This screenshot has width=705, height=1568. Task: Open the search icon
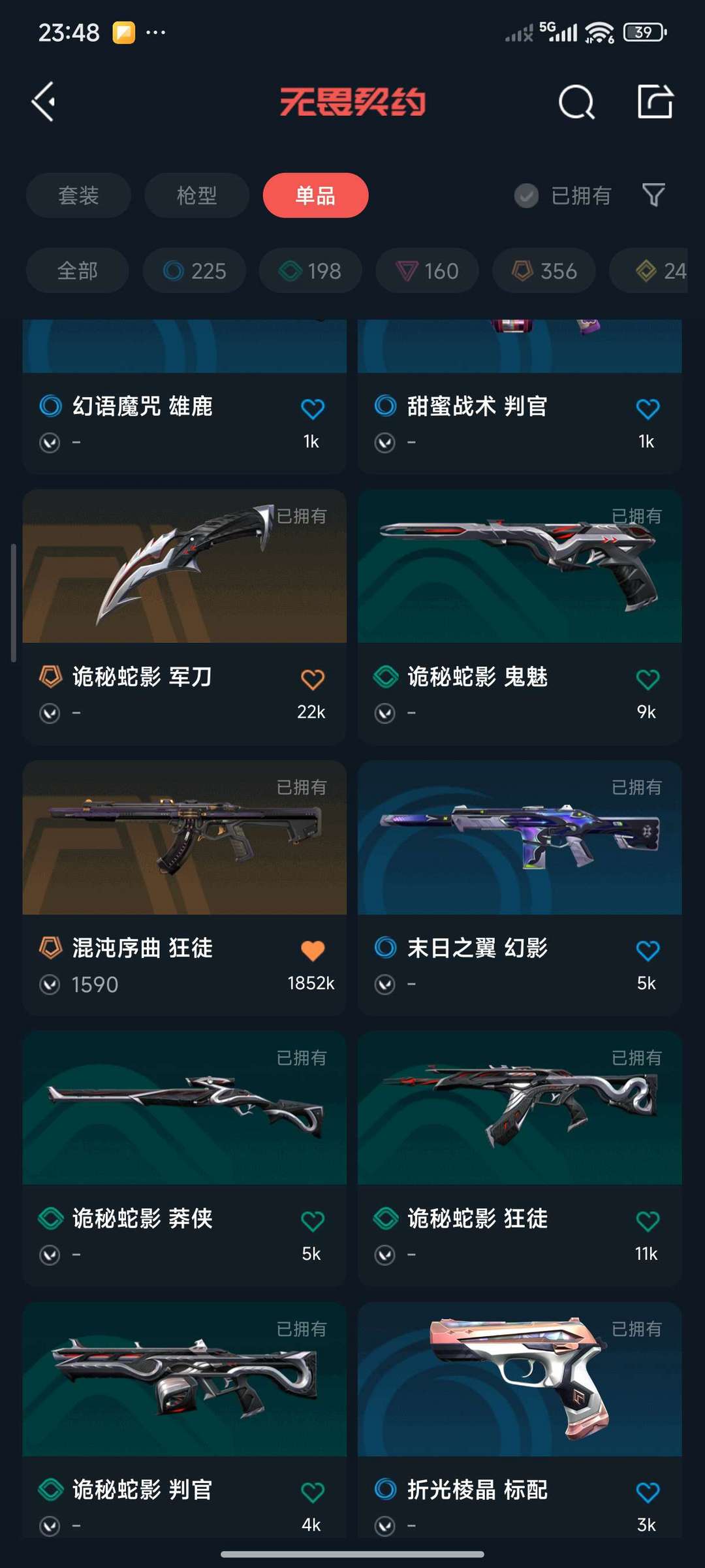point(576,102)
